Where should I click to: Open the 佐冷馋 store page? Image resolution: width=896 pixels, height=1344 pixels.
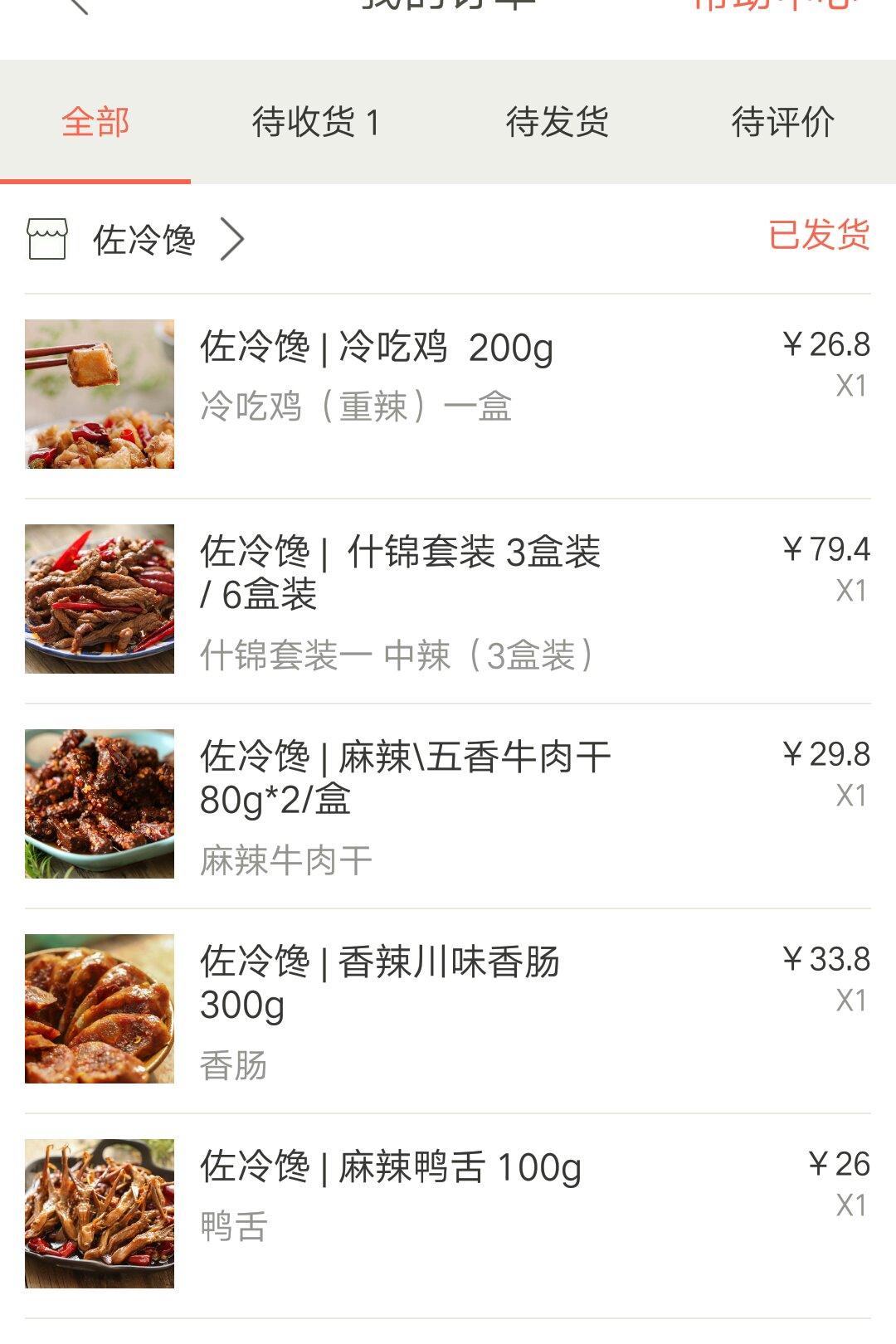coord(144,240)
